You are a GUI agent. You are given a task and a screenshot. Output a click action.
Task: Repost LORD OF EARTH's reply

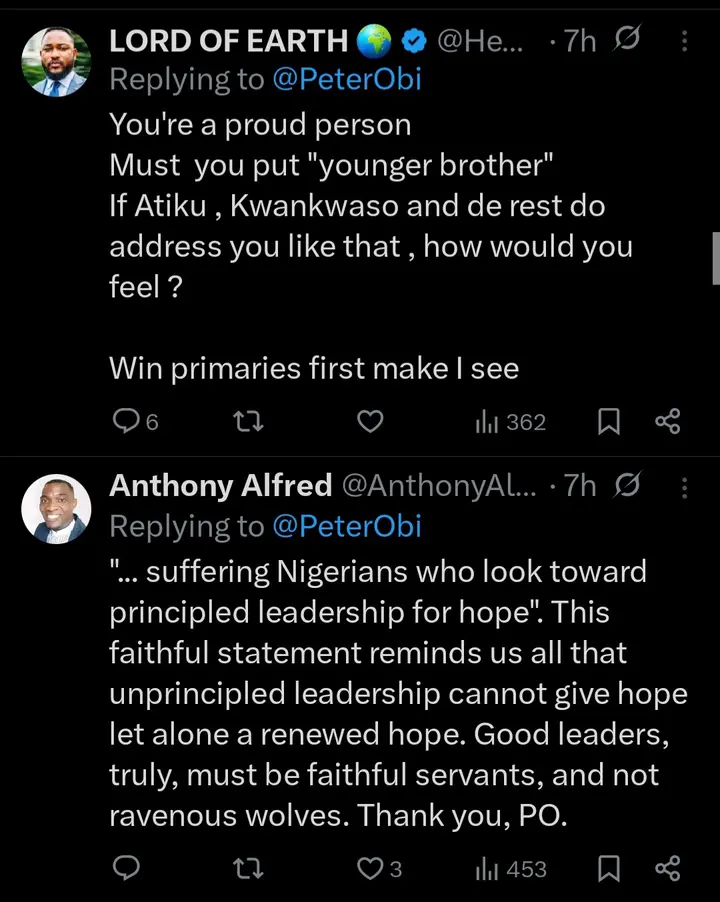click(248, 422)
